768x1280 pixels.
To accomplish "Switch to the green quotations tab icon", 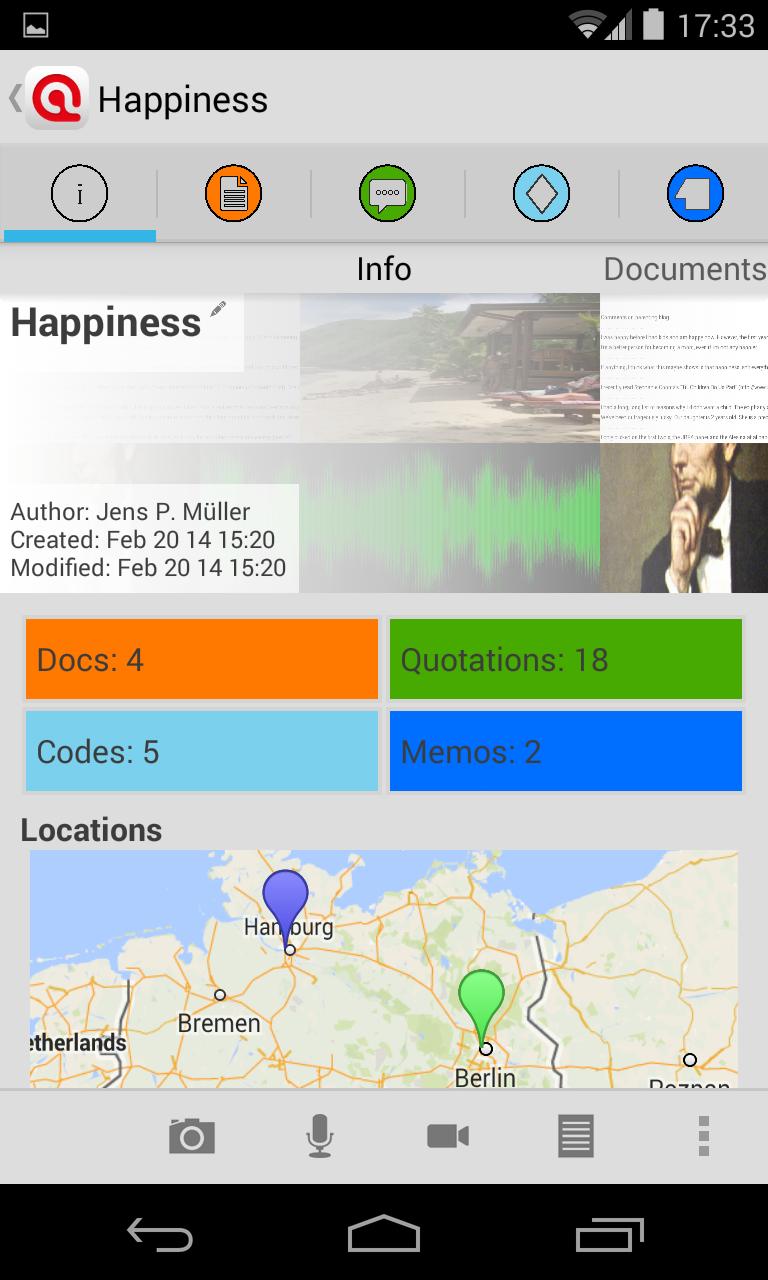I will 387,193.
